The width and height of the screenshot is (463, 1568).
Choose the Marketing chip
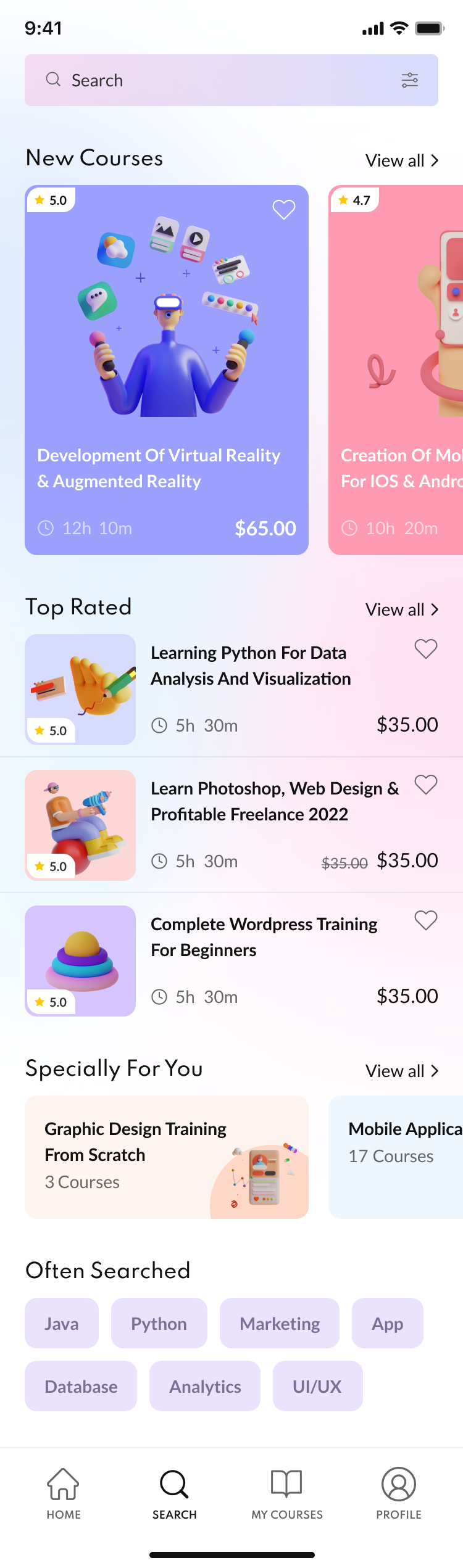click(280, 1324)
